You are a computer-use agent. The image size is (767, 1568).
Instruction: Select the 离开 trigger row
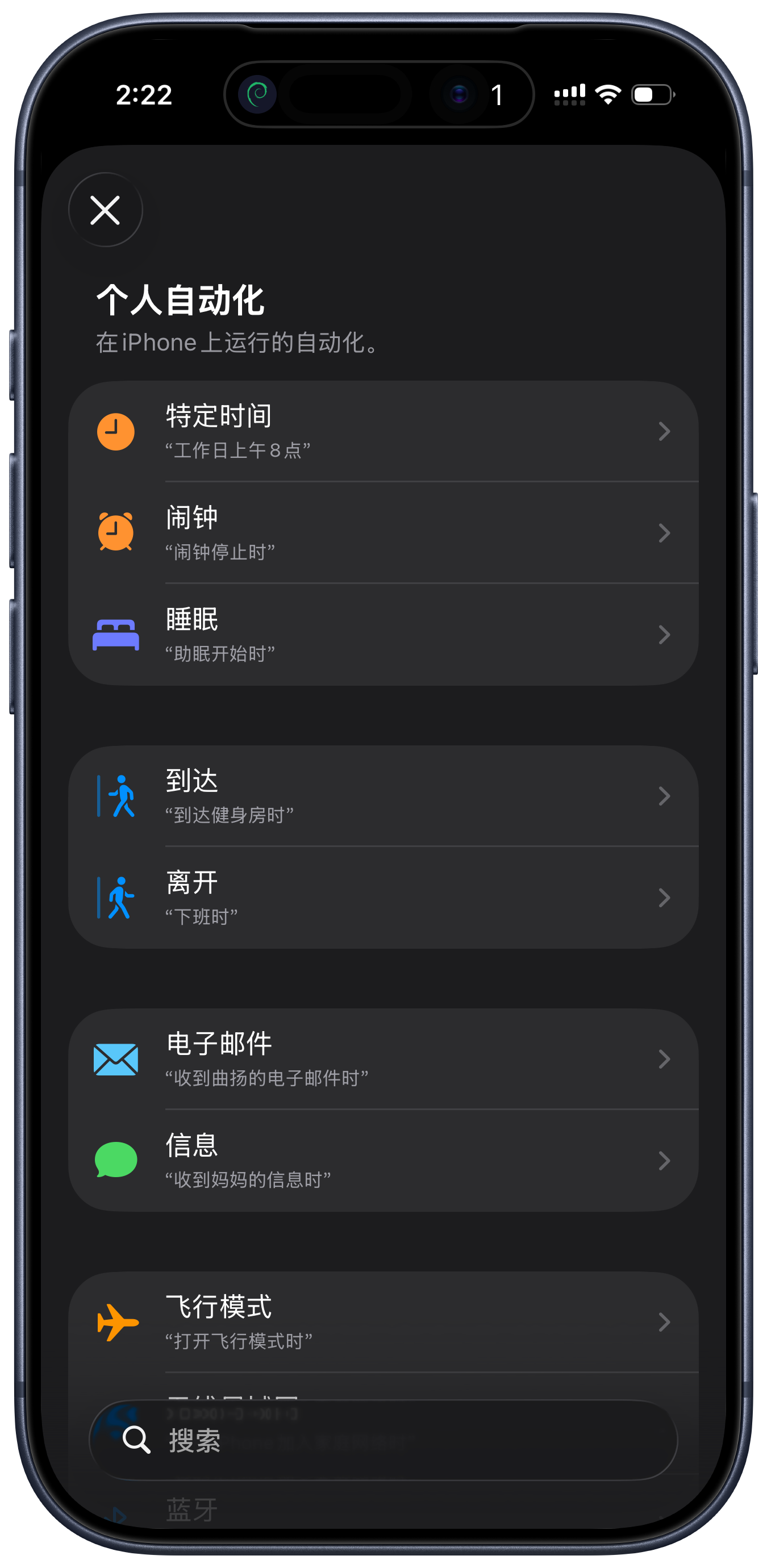(383, 897)
